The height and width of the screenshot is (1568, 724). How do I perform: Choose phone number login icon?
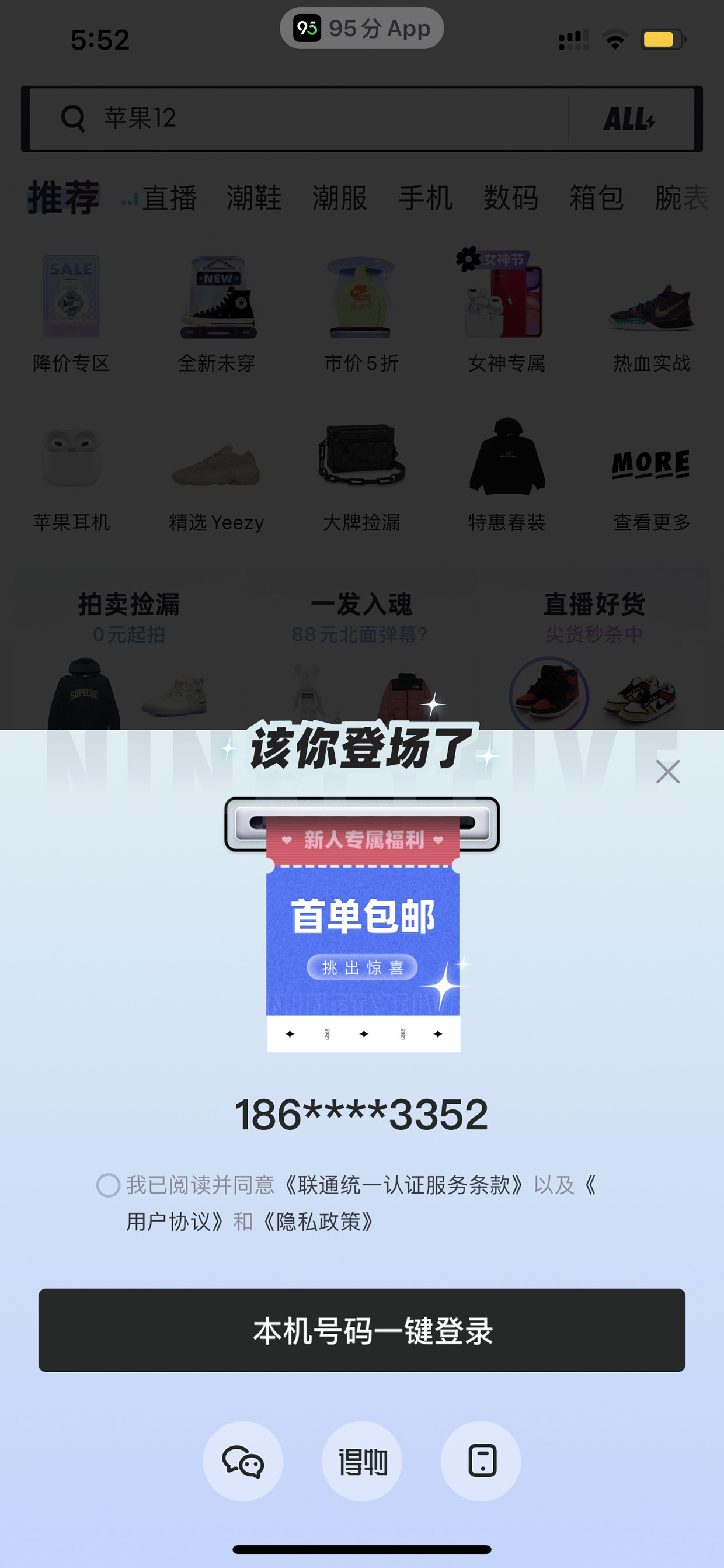[481, 1461]
